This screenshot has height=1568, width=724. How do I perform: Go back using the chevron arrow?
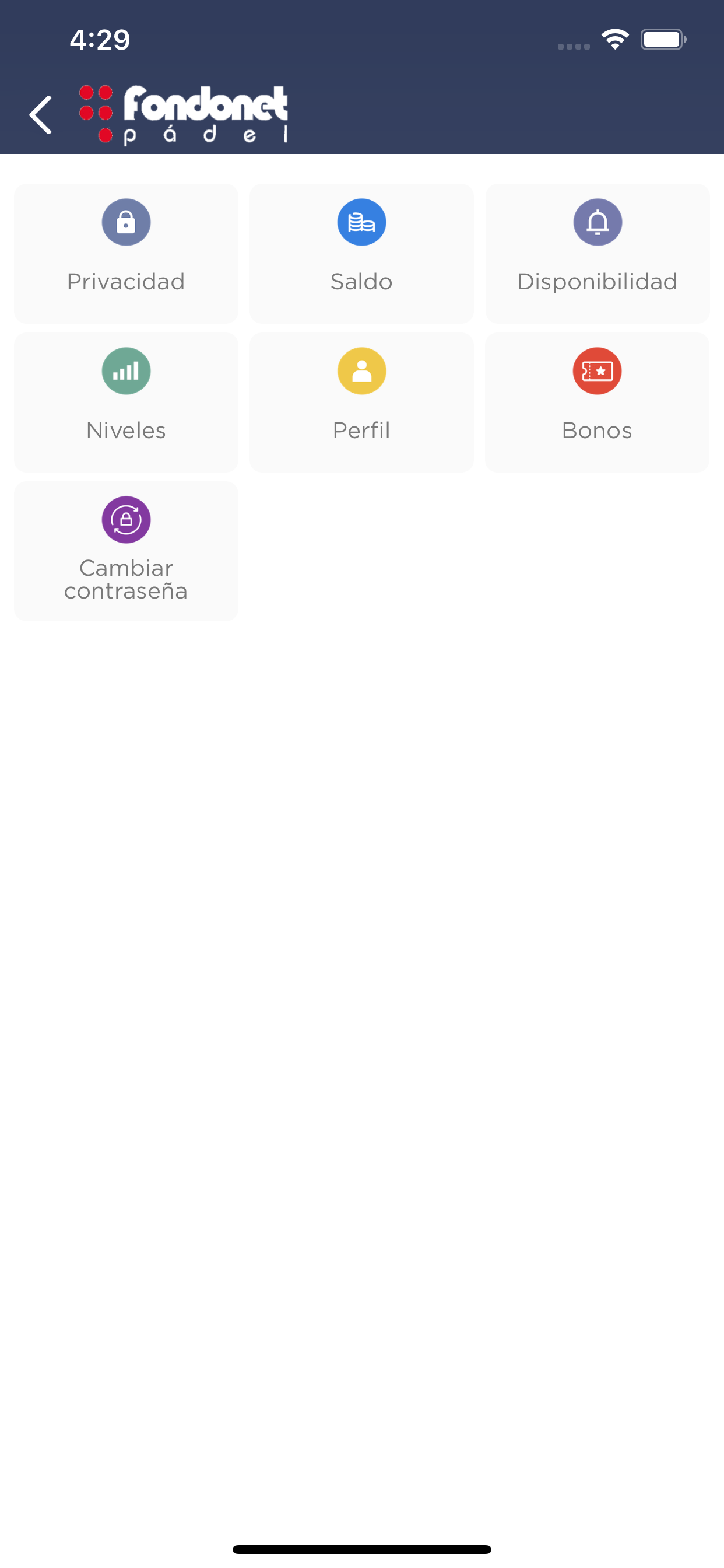[40, 114]
